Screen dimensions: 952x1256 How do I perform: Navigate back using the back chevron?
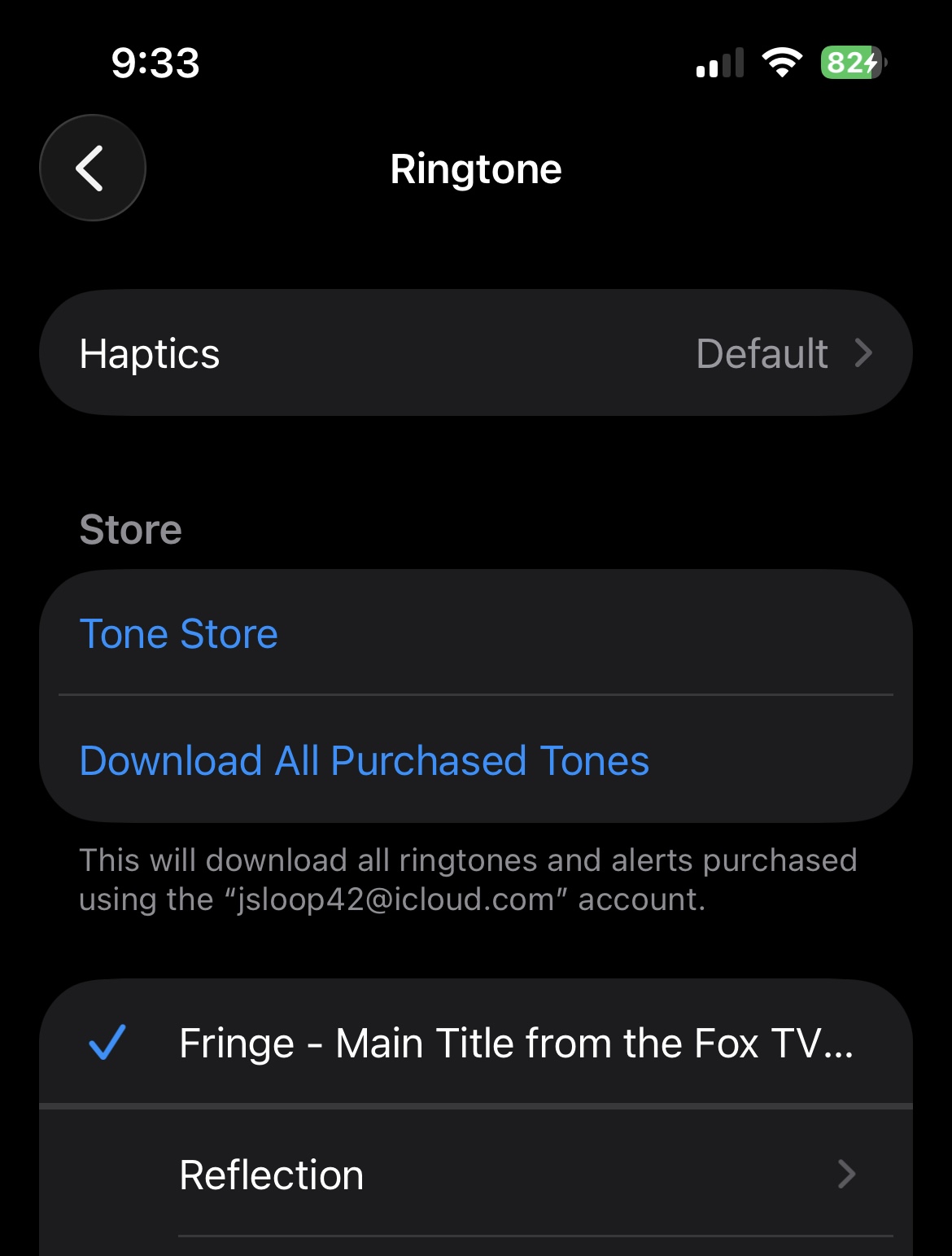point(92,167)
